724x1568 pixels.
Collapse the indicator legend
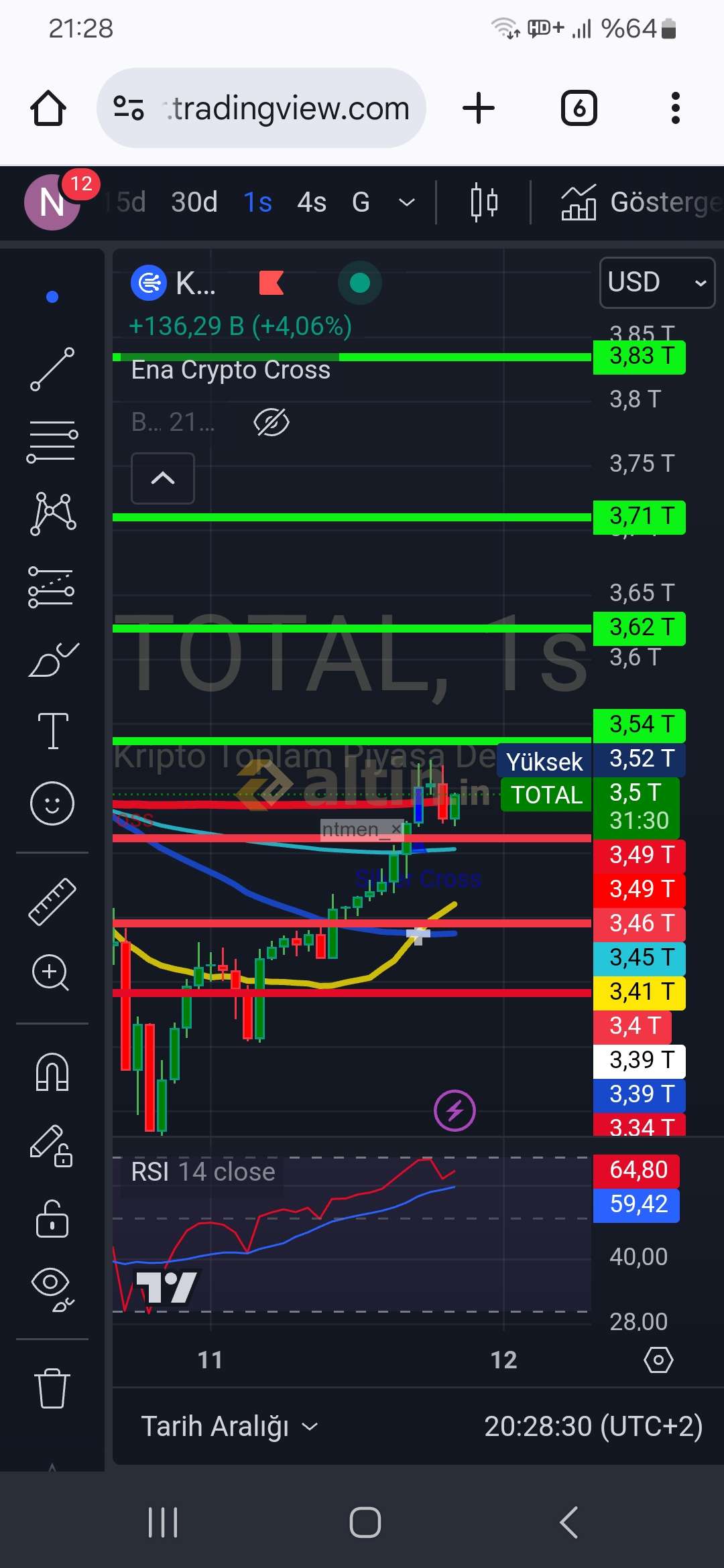point(163,478)
